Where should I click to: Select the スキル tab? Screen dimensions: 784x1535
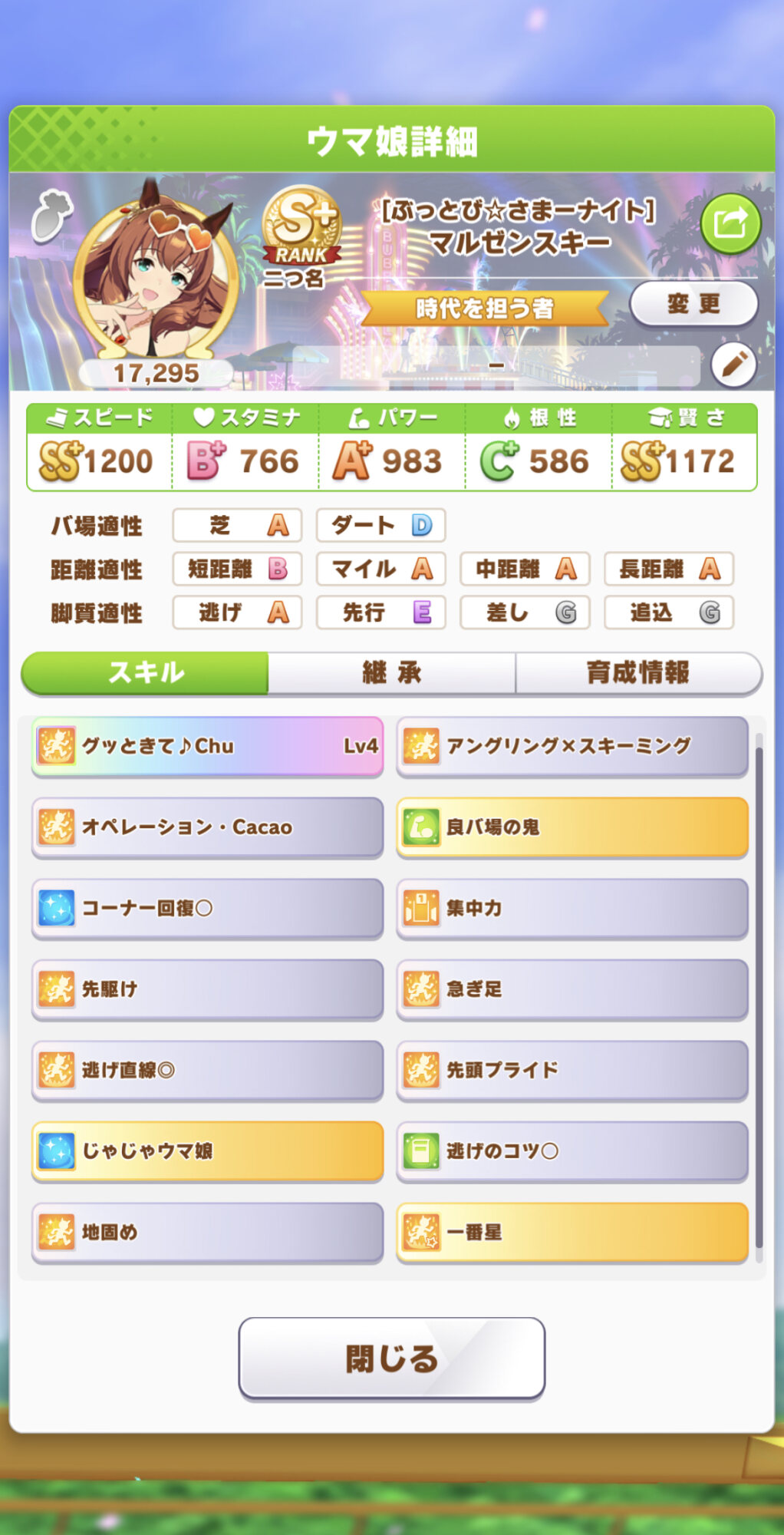pyautogui.click(x=146, y=673)
